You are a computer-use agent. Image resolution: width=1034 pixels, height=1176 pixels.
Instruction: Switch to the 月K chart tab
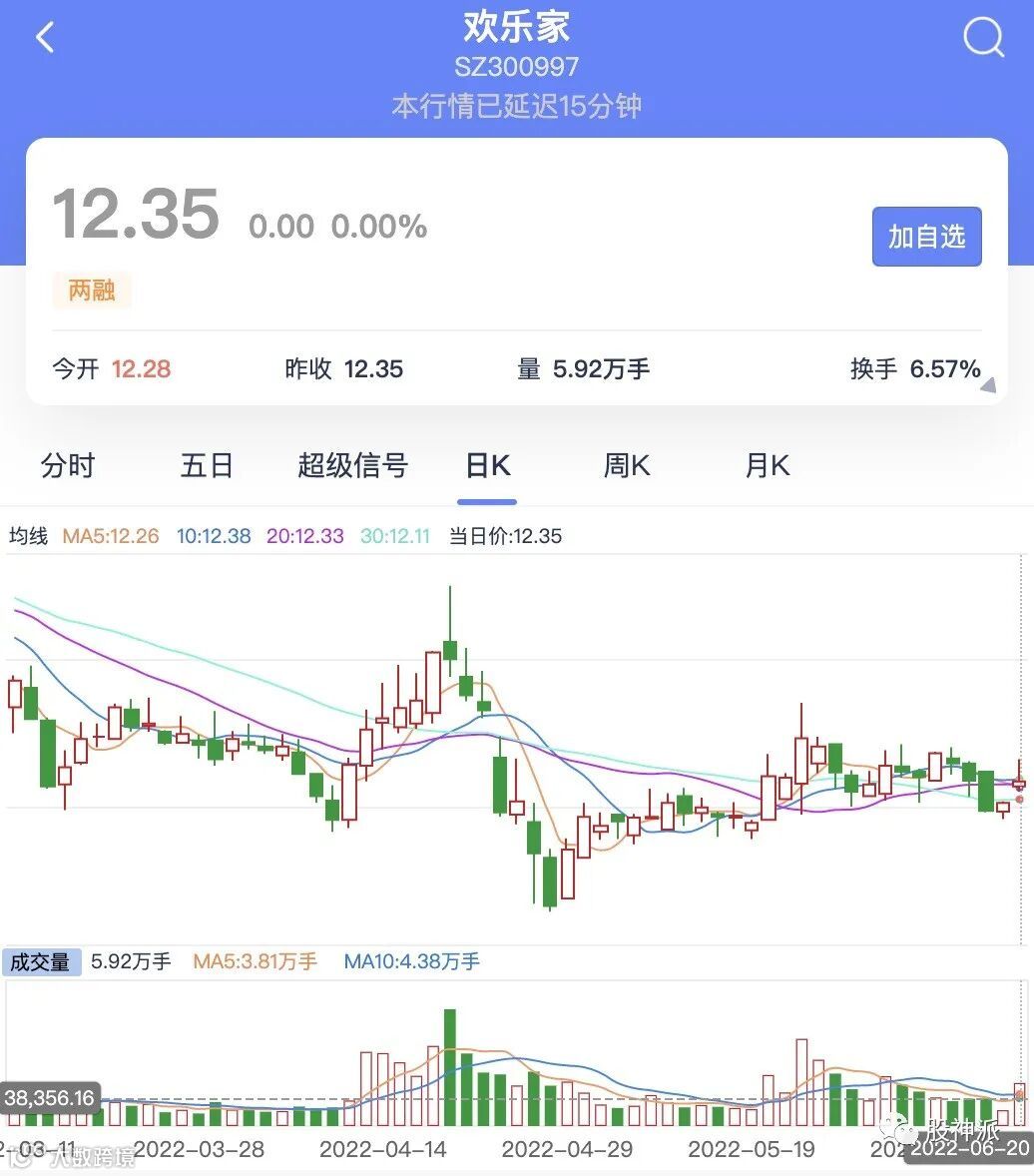tap(767, 465)
